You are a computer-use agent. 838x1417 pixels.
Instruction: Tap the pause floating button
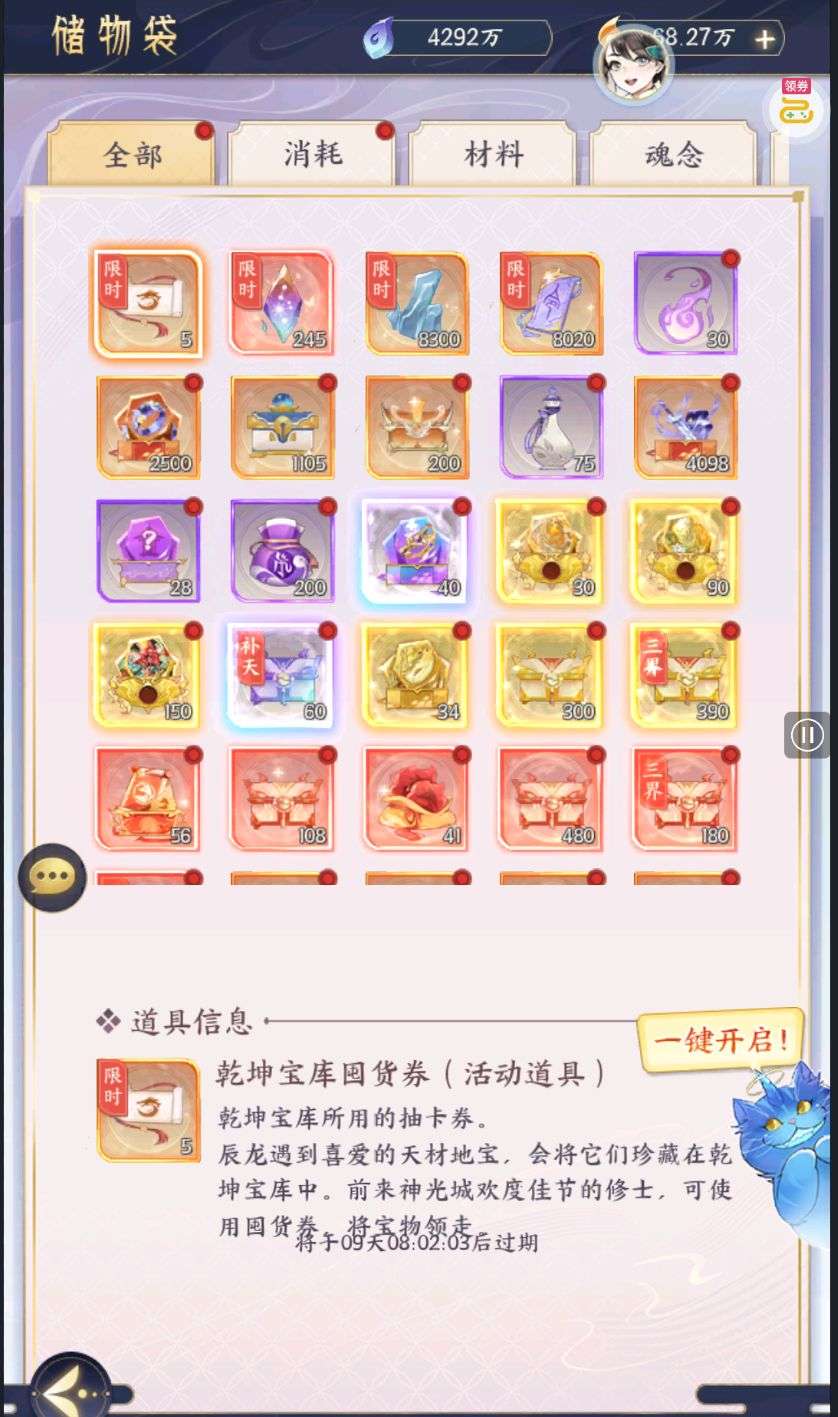[x=806, y=736]
